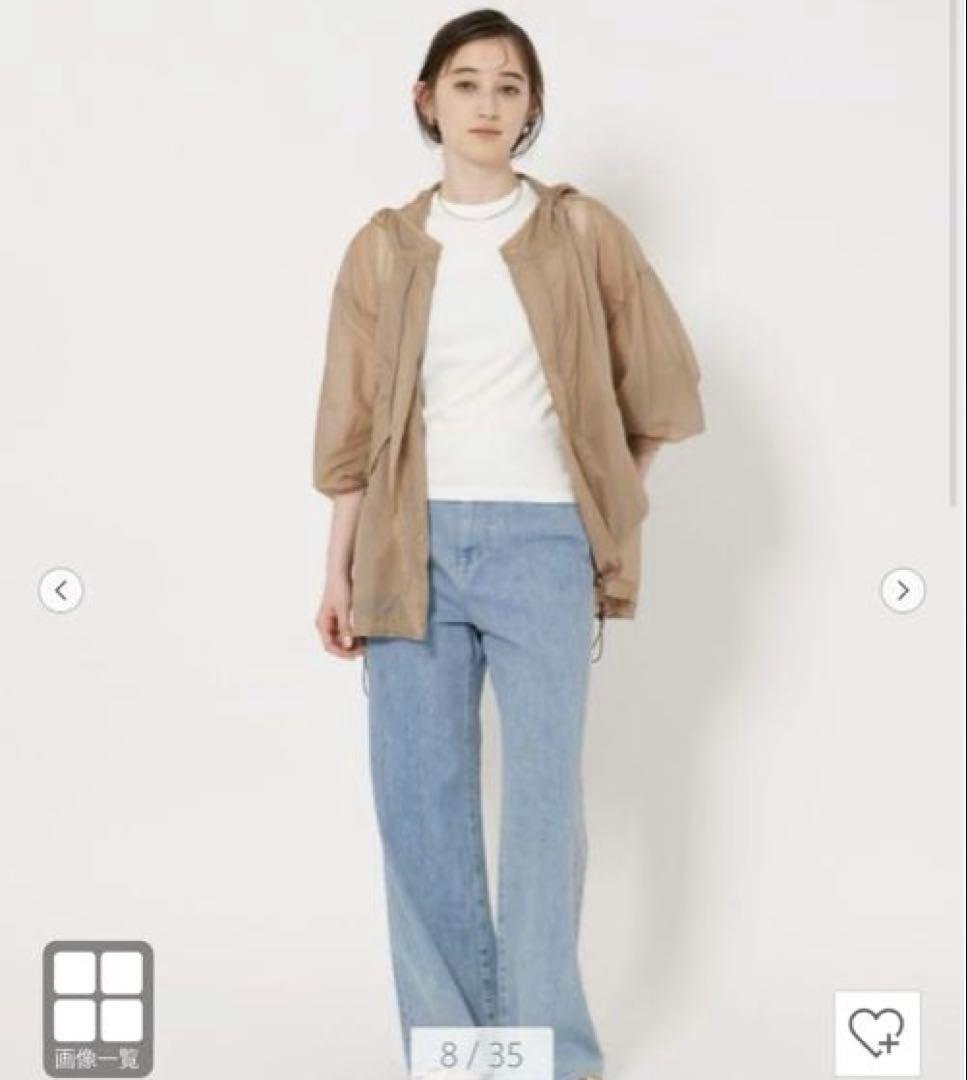
Task: Go to the previous product image
Action: pyautogui.click(x=61, y=591)
